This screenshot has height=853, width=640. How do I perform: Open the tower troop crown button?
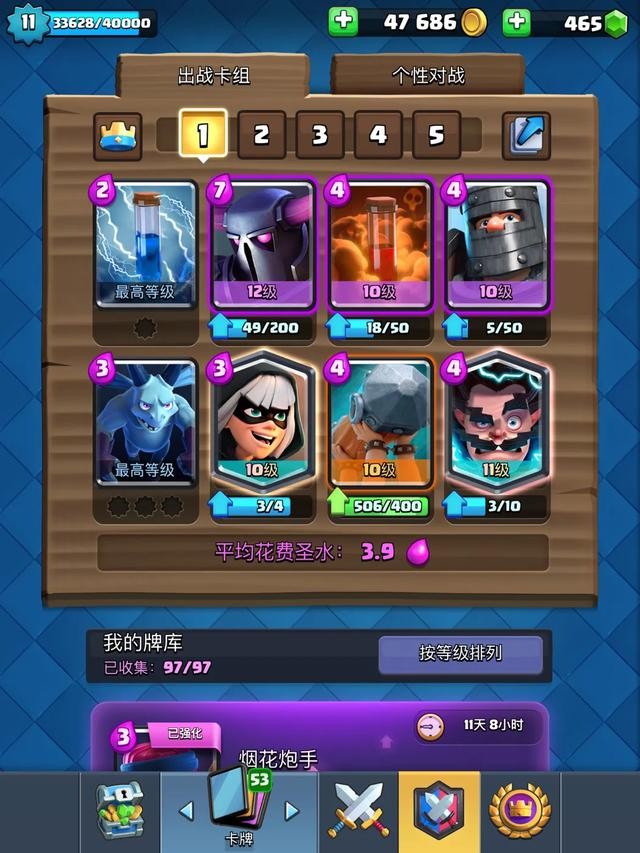click(x=118, y=136)
